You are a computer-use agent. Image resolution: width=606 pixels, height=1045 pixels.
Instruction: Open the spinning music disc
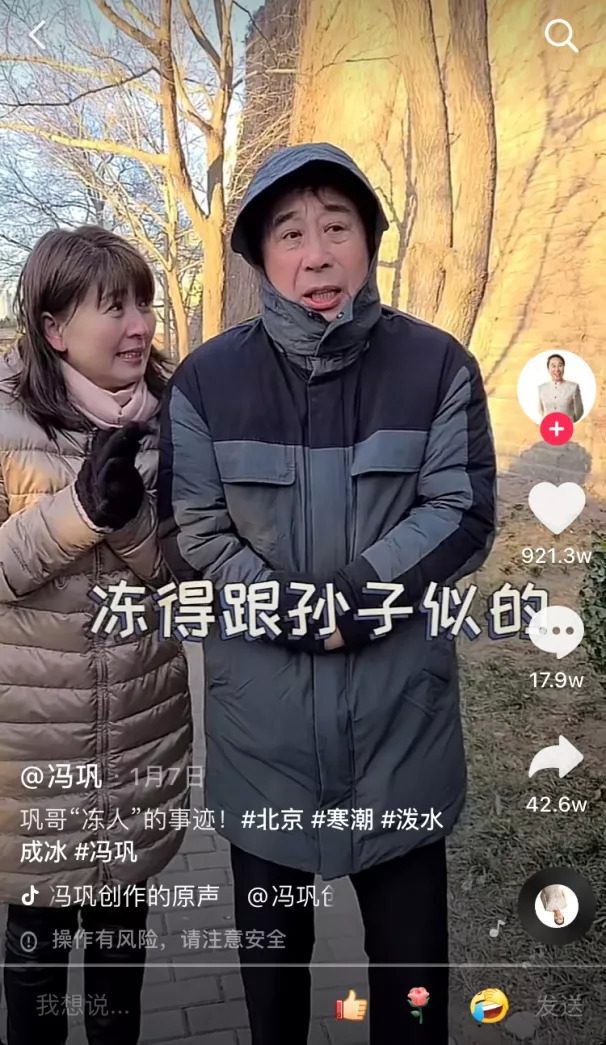[x=556, y=905]
